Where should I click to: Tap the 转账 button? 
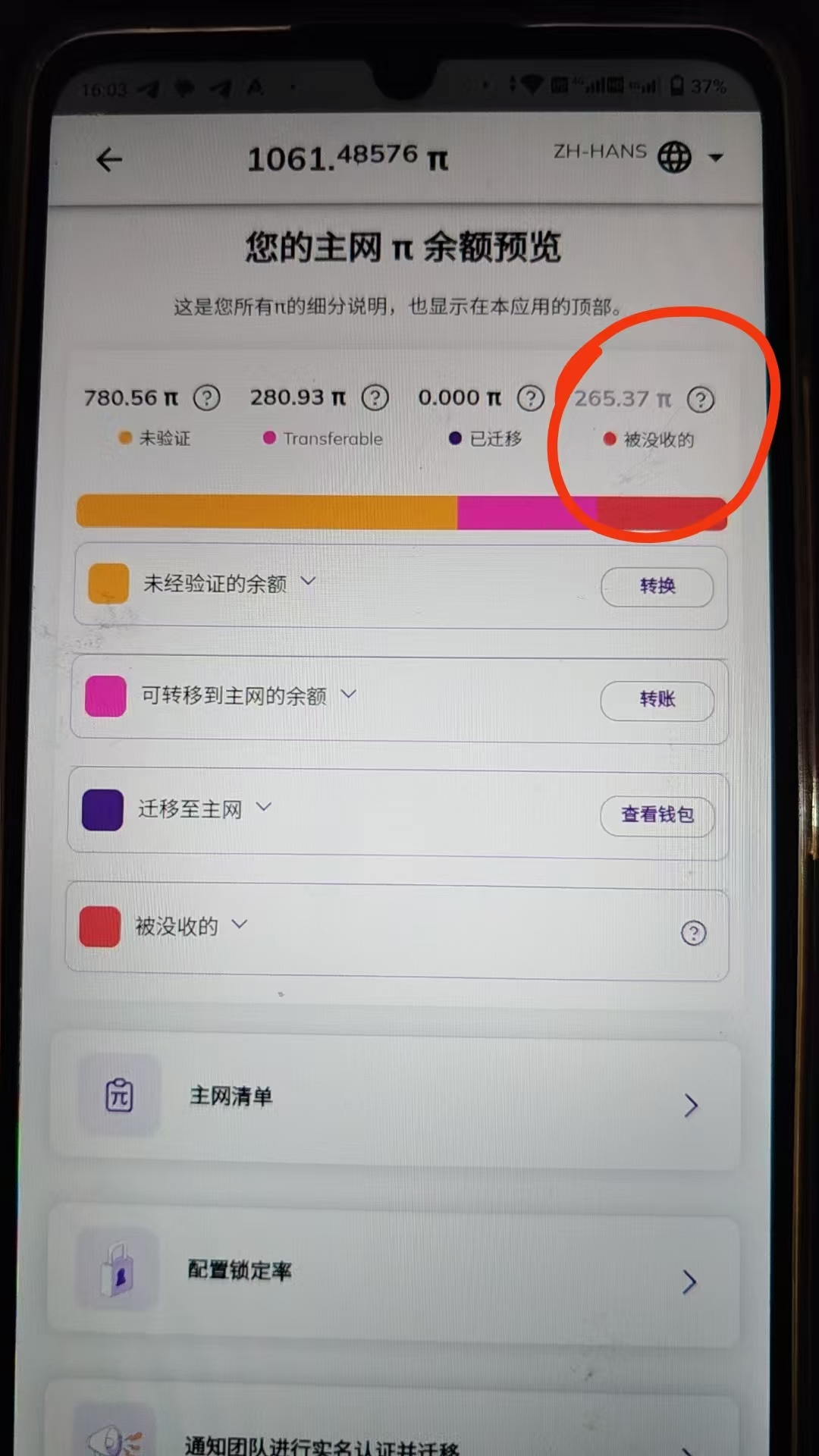click(x=657, y=699)
